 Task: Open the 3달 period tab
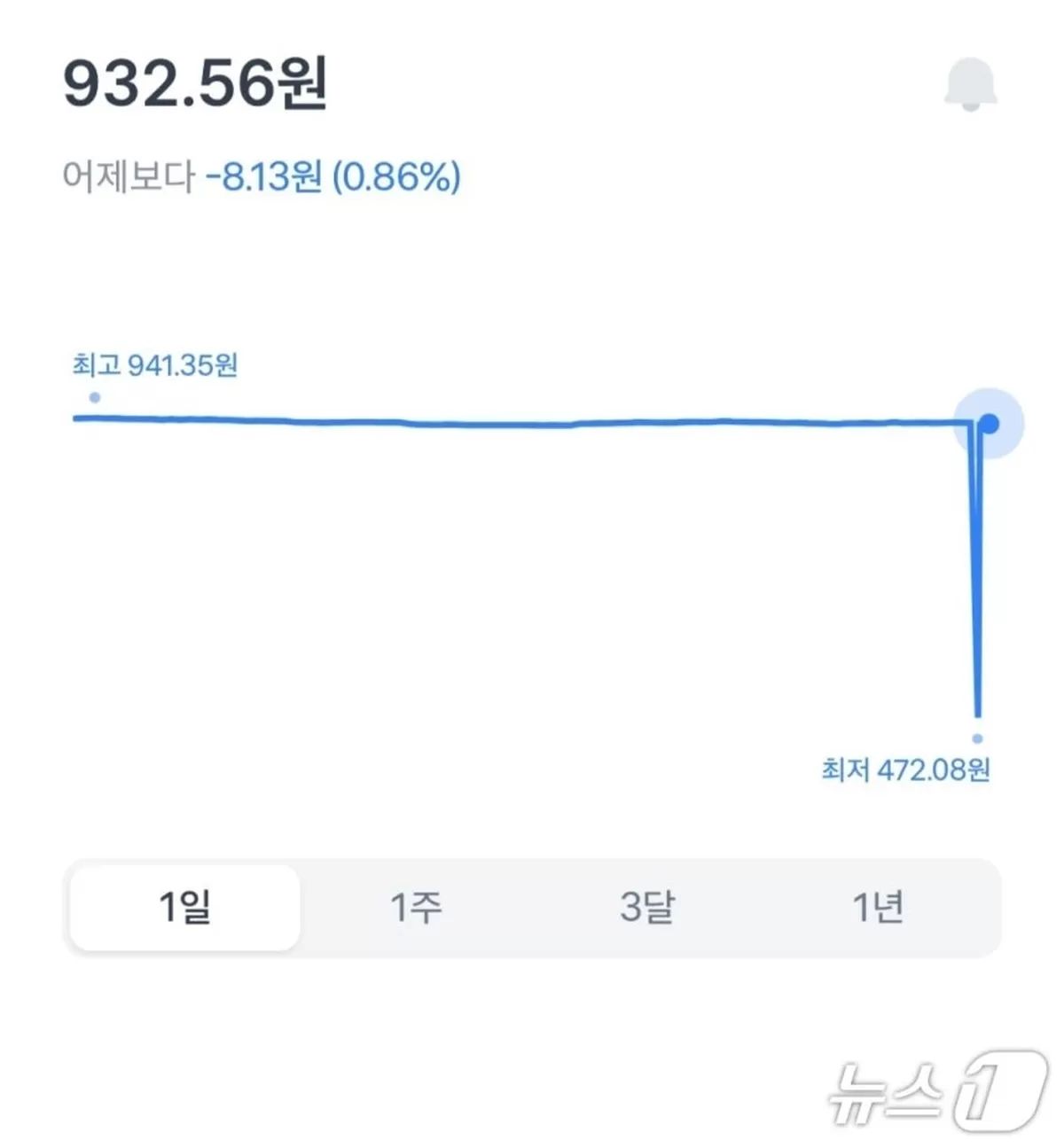coord(647,906)
